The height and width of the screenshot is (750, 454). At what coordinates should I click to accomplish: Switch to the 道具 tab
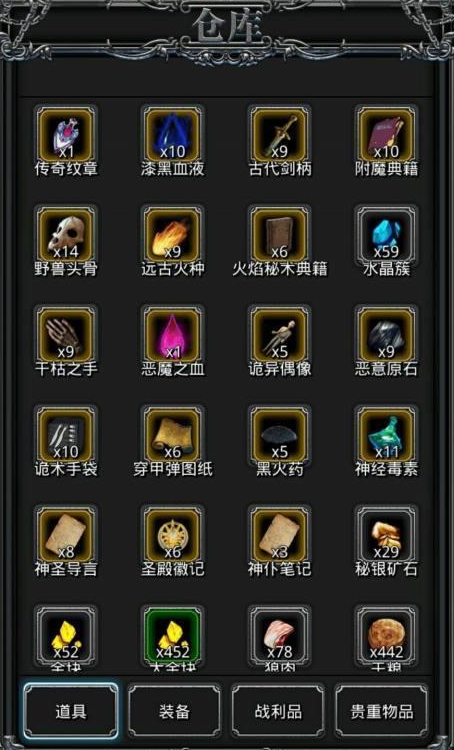(70, 711)
